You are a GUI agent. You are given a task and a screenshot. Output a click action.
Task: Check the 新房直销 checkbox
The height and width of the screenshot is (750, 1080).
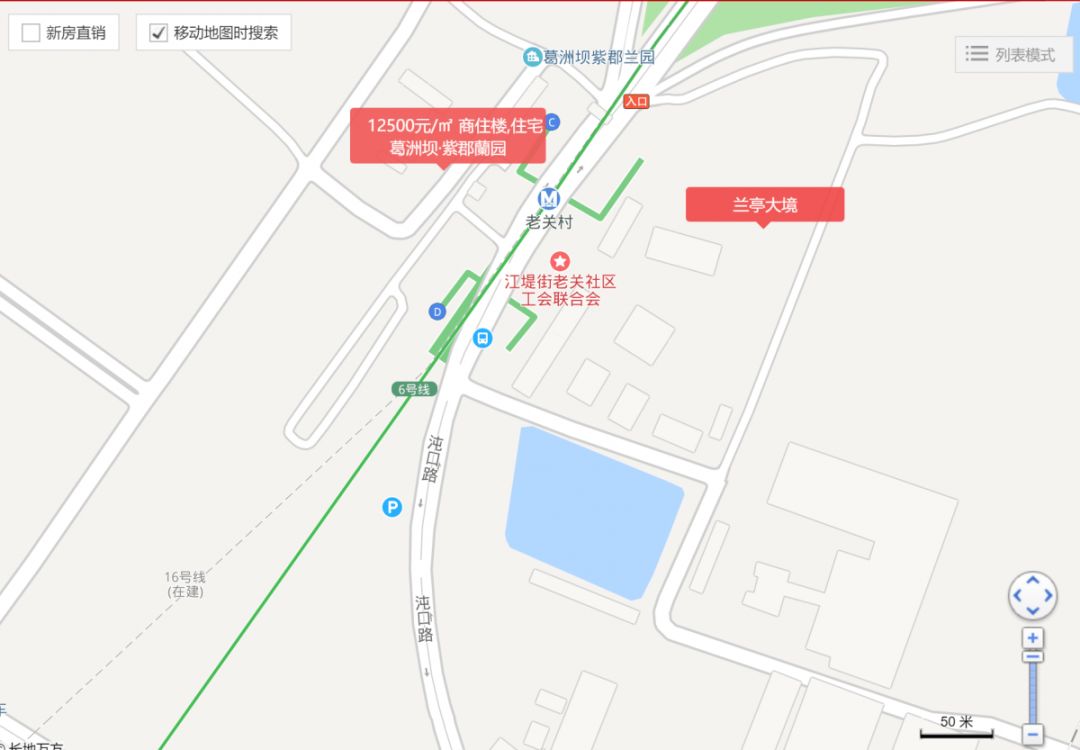coord(31,33)
